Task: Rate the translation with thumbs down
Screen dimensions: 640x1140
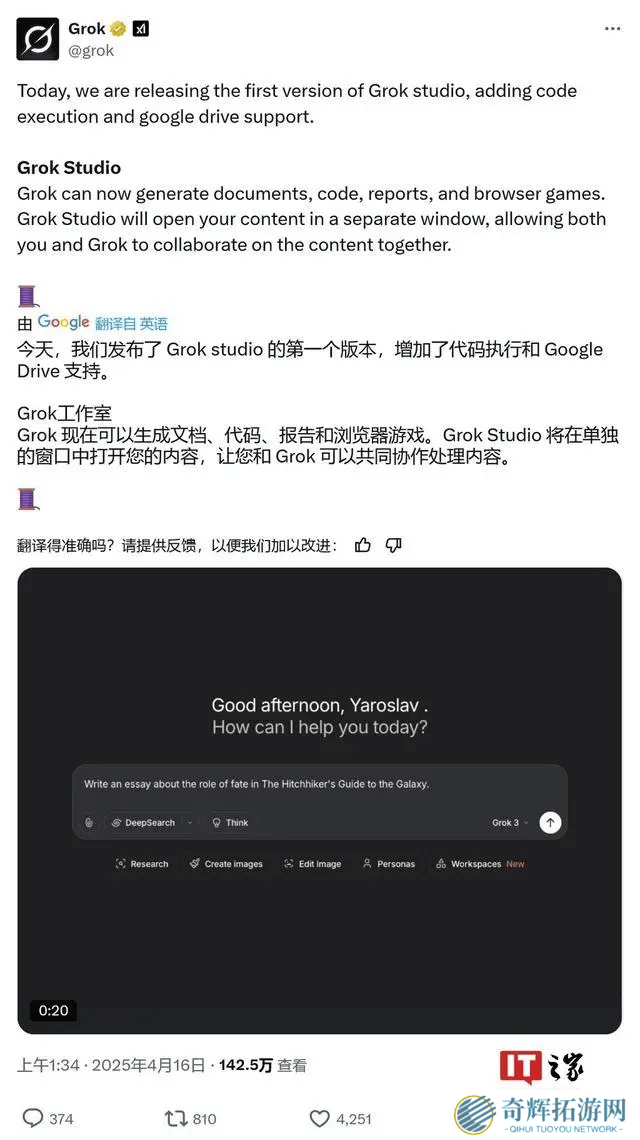Action: [x=393, y=545]
